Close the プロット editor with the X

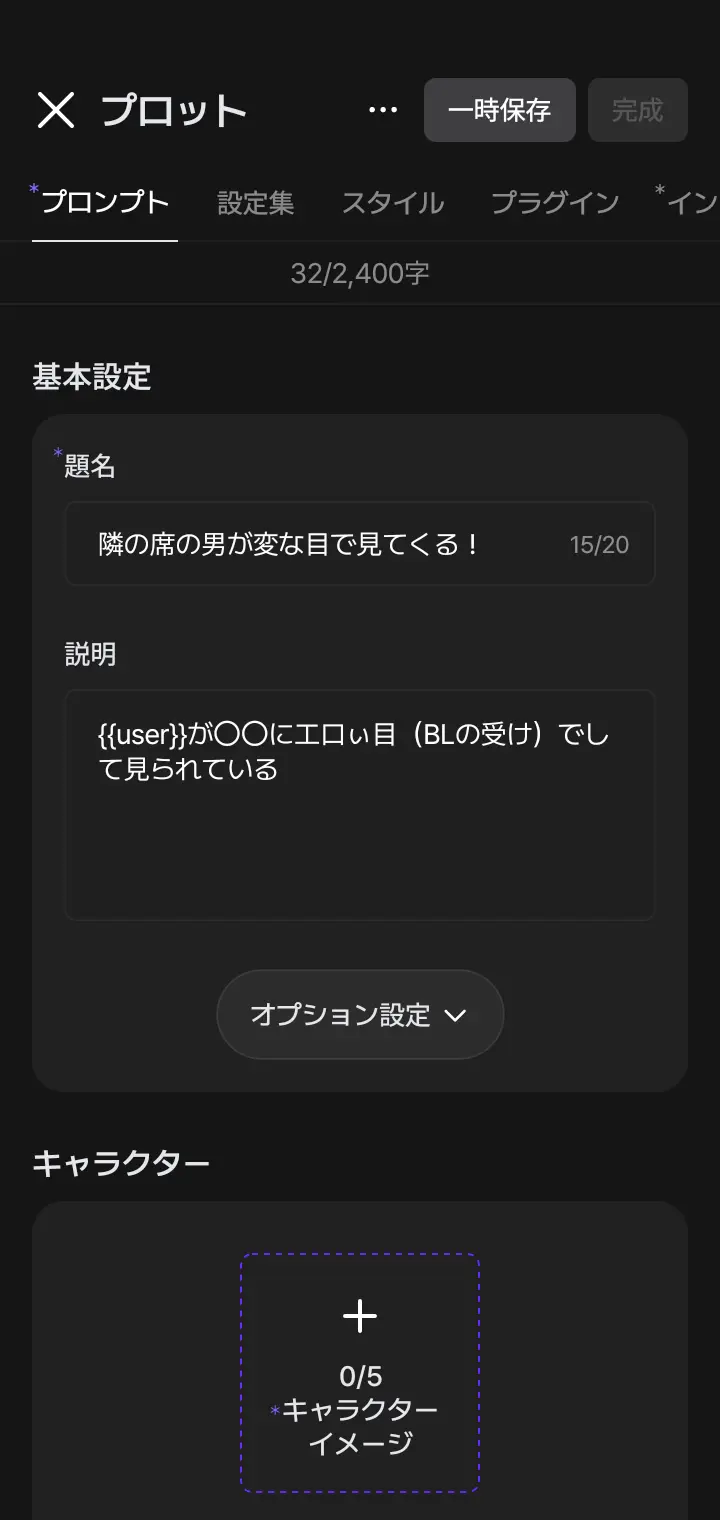56,110
